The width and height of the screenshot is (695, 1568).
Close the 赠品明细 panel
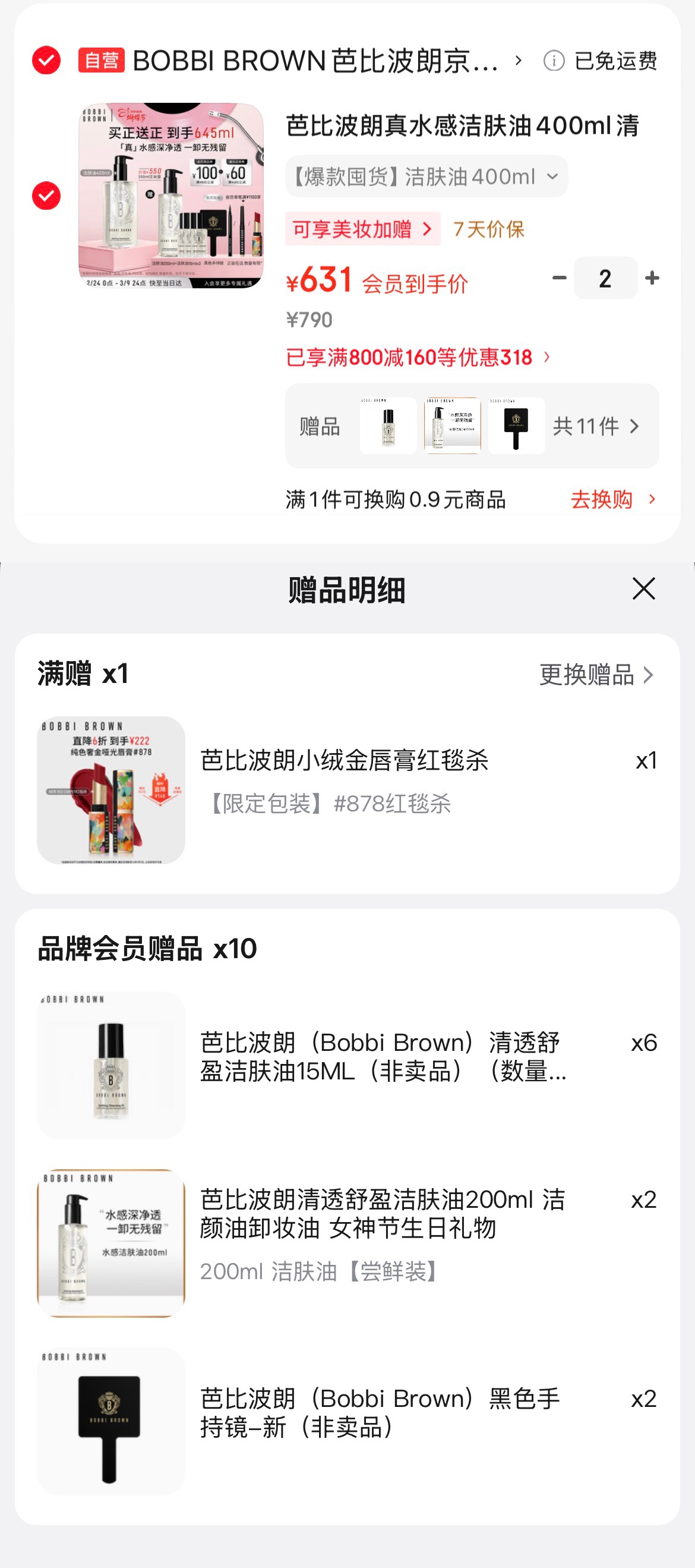coord(643,588)
